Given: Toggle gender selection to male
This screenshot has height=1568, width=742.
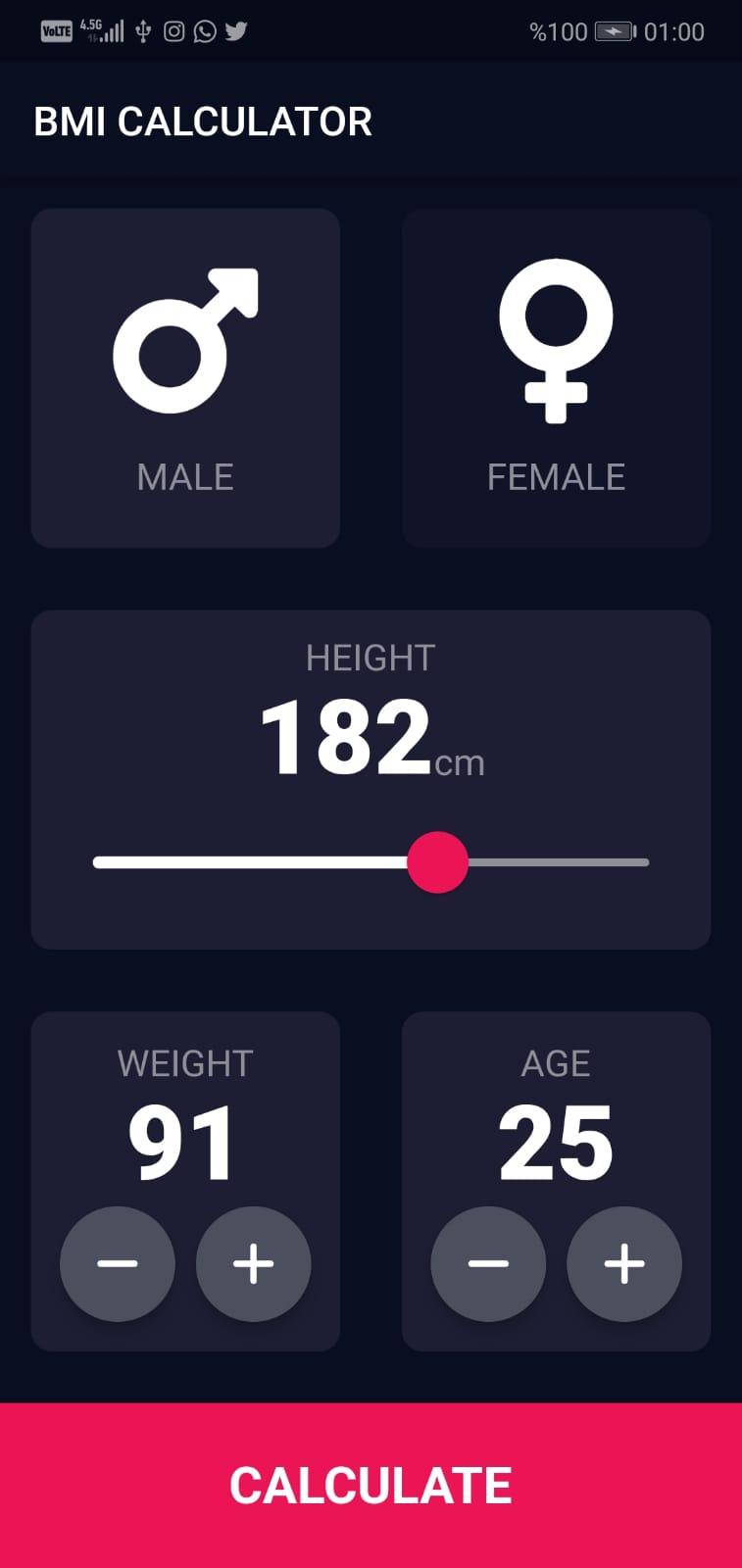Looking at the screenshot, I should [x=184, y=377].
